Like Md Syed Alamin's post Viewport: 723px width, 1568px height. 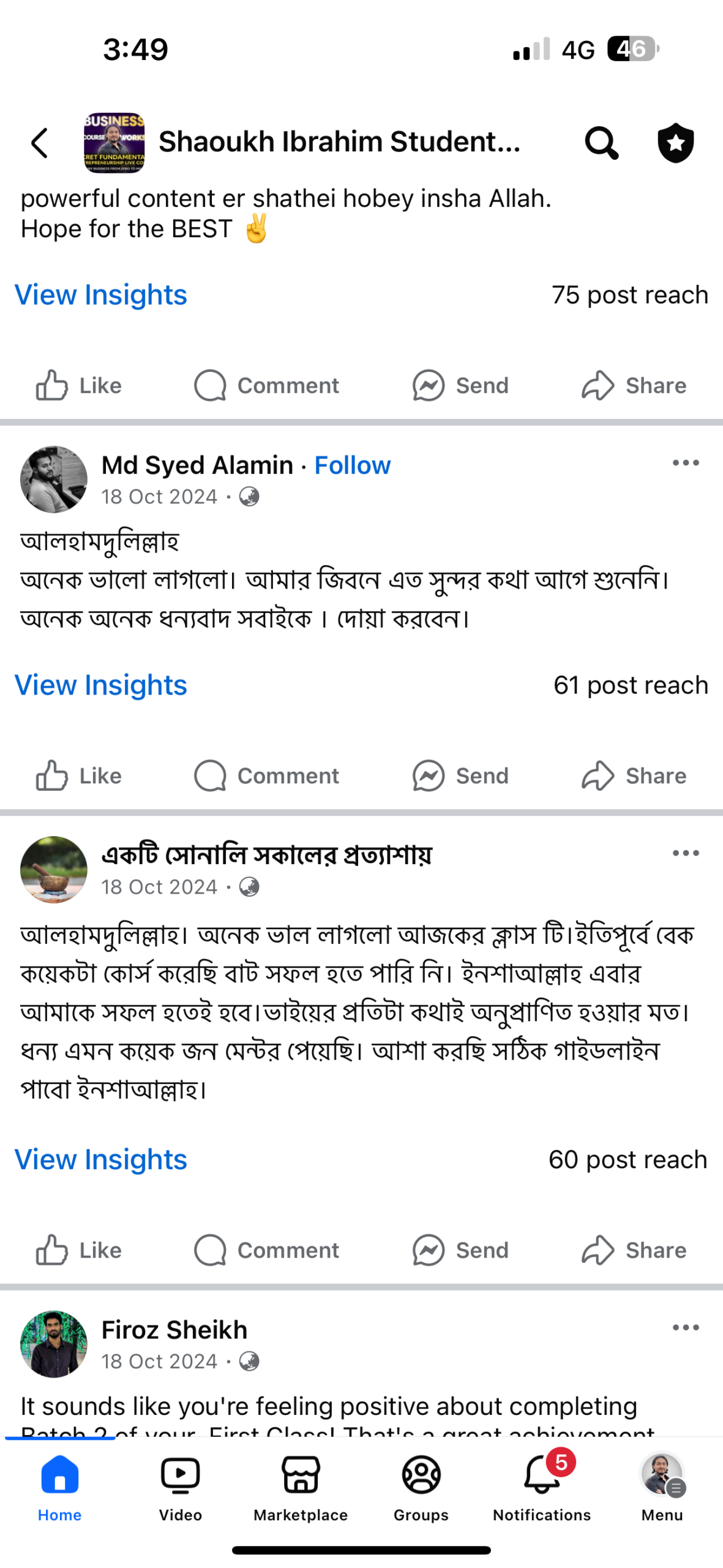pyautogui.click(x=78, y=776)
